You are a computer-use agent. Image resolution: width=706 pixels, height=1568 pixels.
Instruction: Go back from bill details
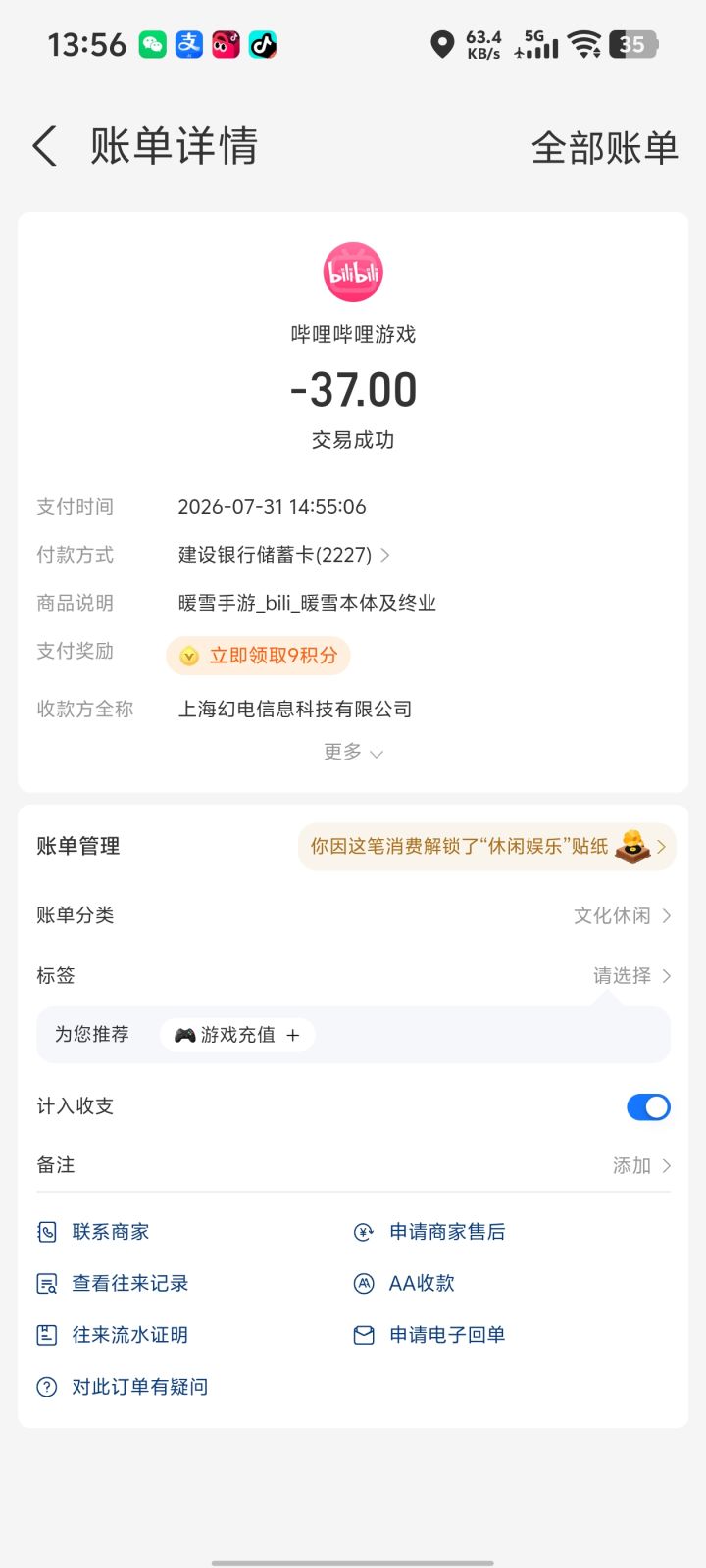[45, 146]
